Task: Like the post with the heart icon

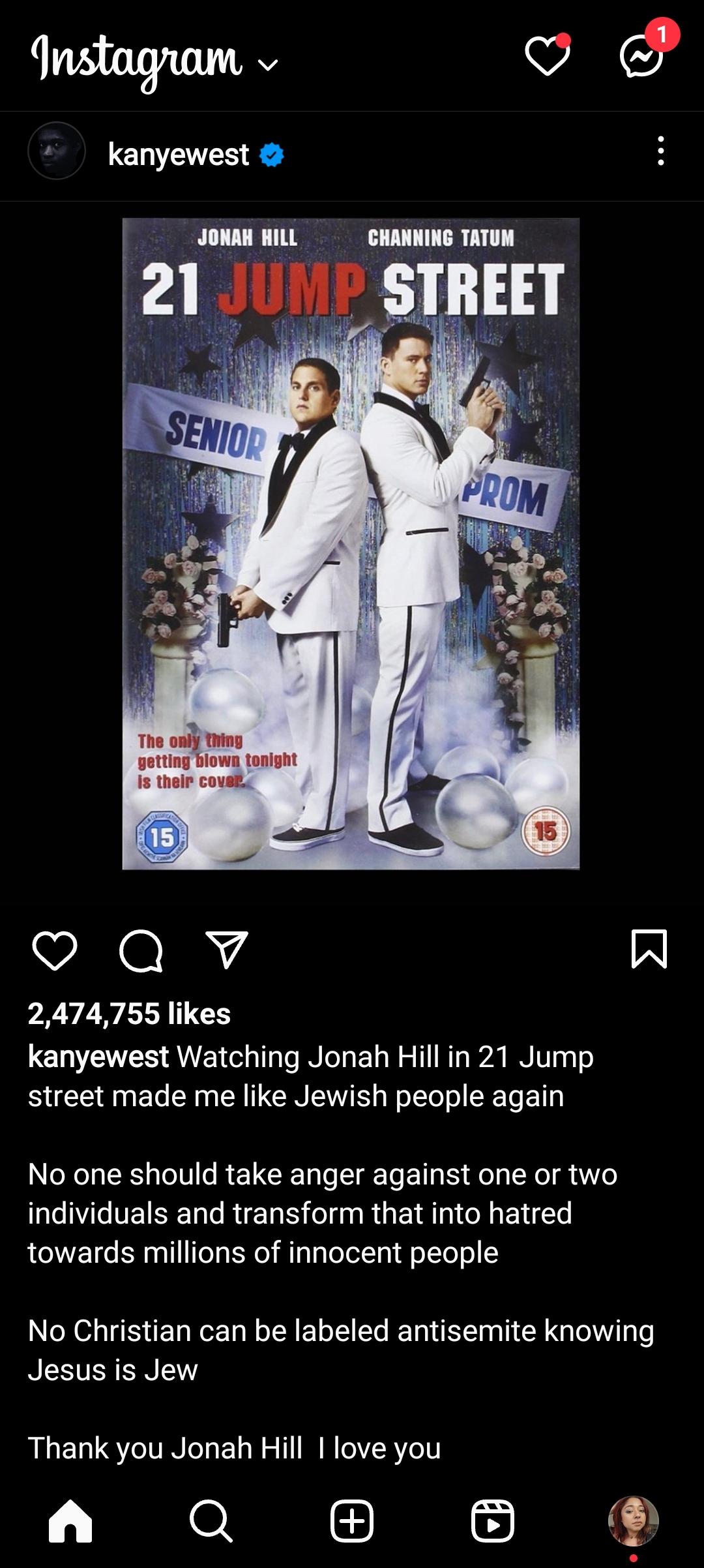Action: (55, 952)
